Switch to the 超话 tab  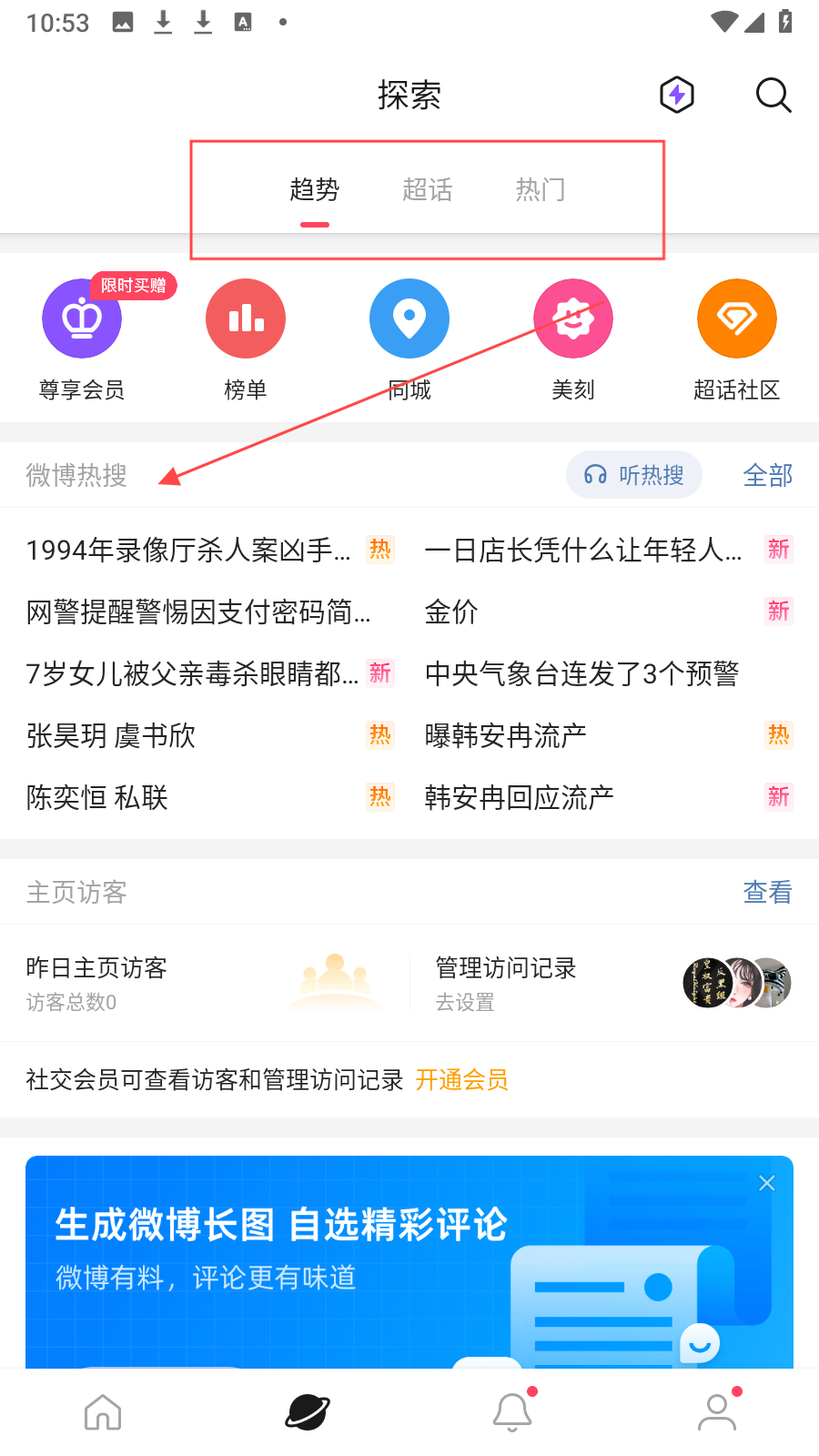(x=428, y=189)
